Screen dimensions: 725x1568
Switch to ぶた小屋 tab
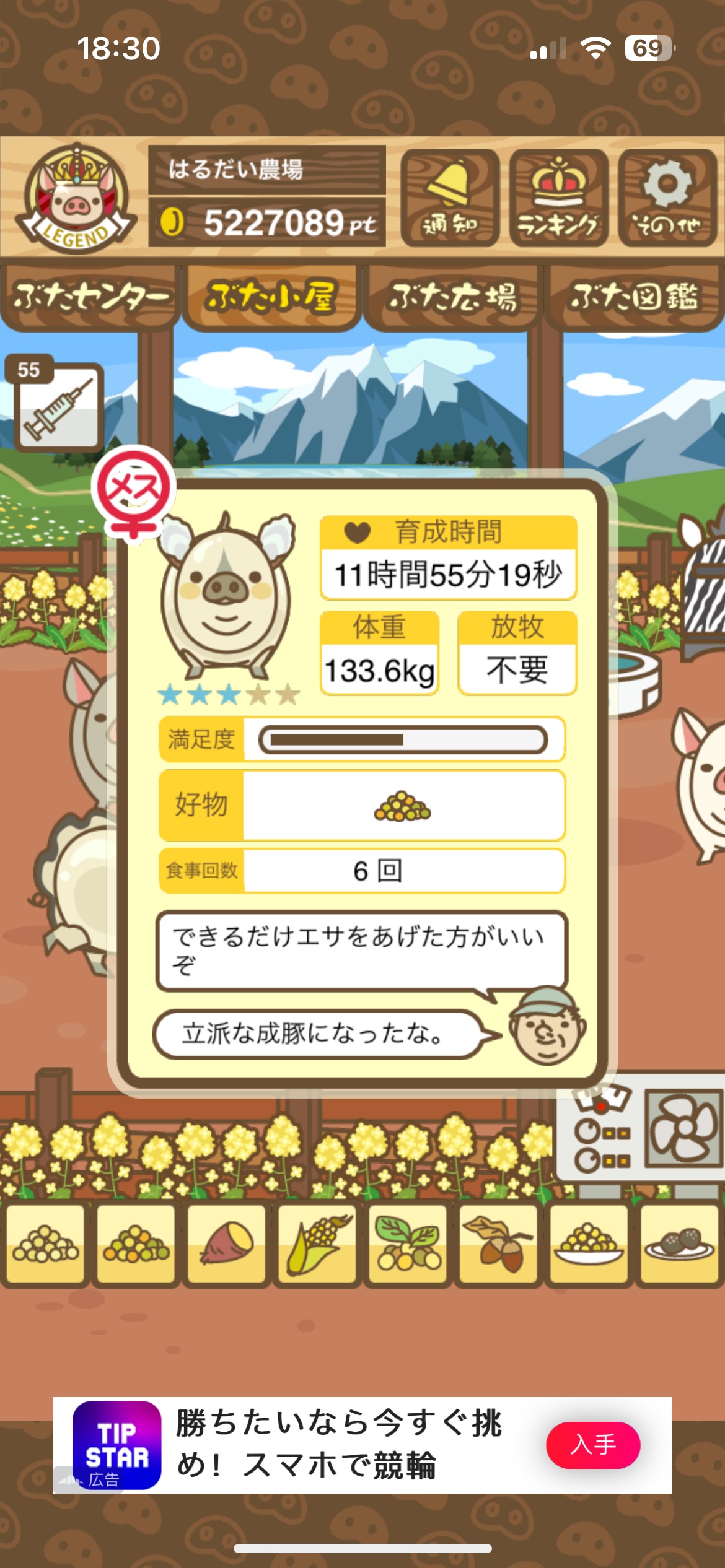(271, 297)
